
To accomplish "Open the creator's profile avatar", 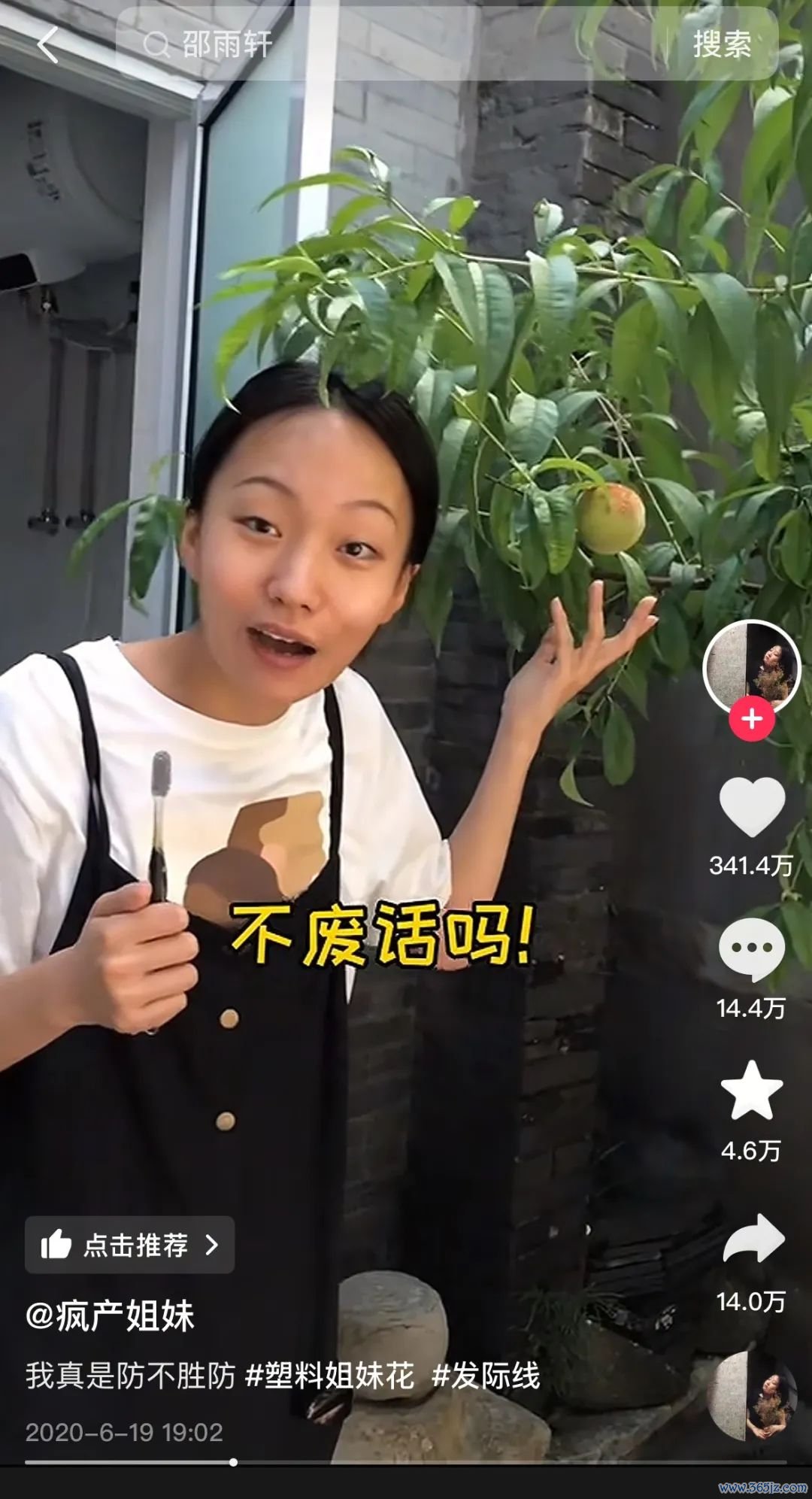I will point(751,666).
